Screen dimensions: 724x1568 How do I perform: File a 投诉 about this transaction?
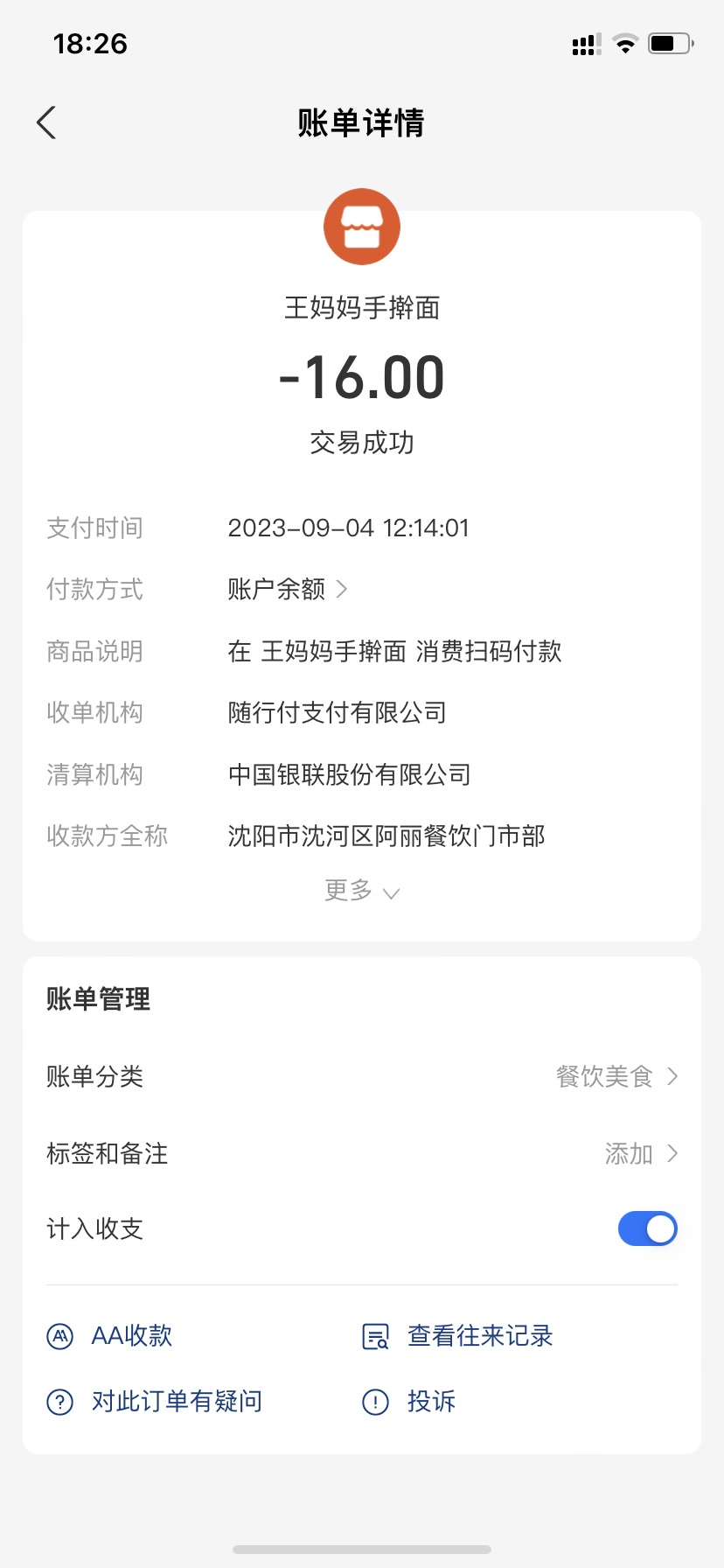click(x=409, y=1402)
